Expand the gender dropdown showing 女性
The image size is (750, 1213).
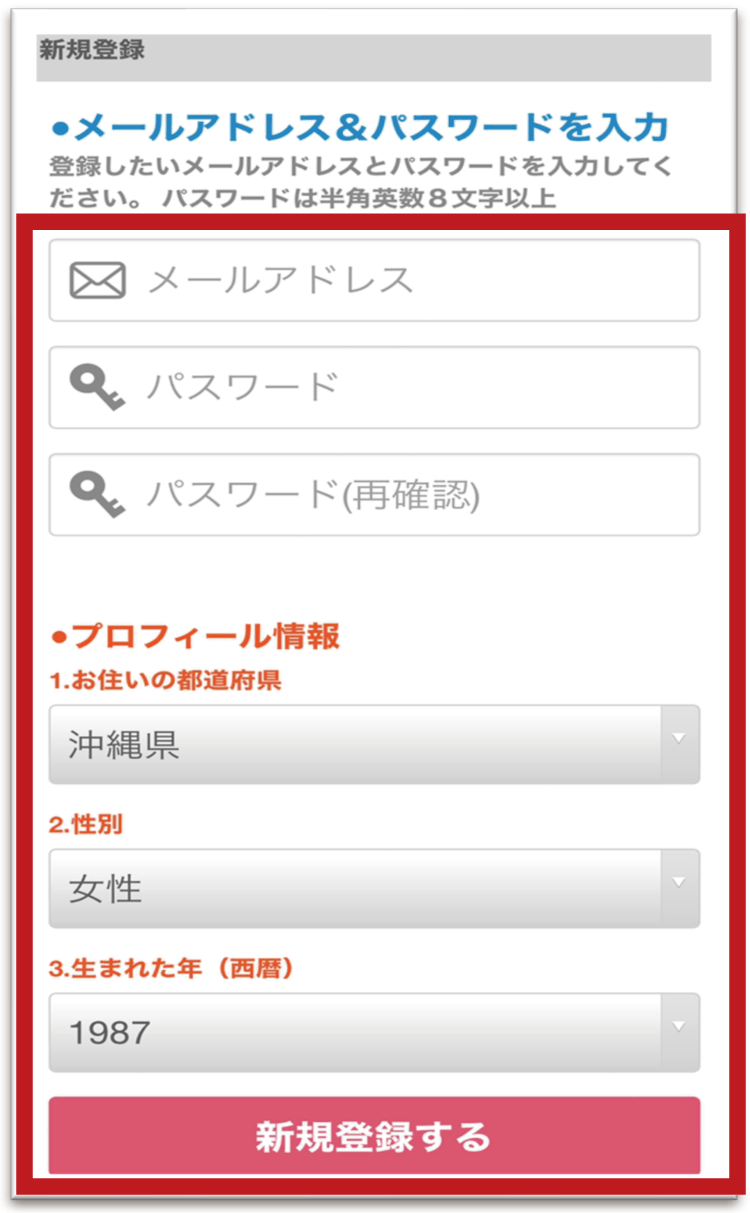[374, 888]
